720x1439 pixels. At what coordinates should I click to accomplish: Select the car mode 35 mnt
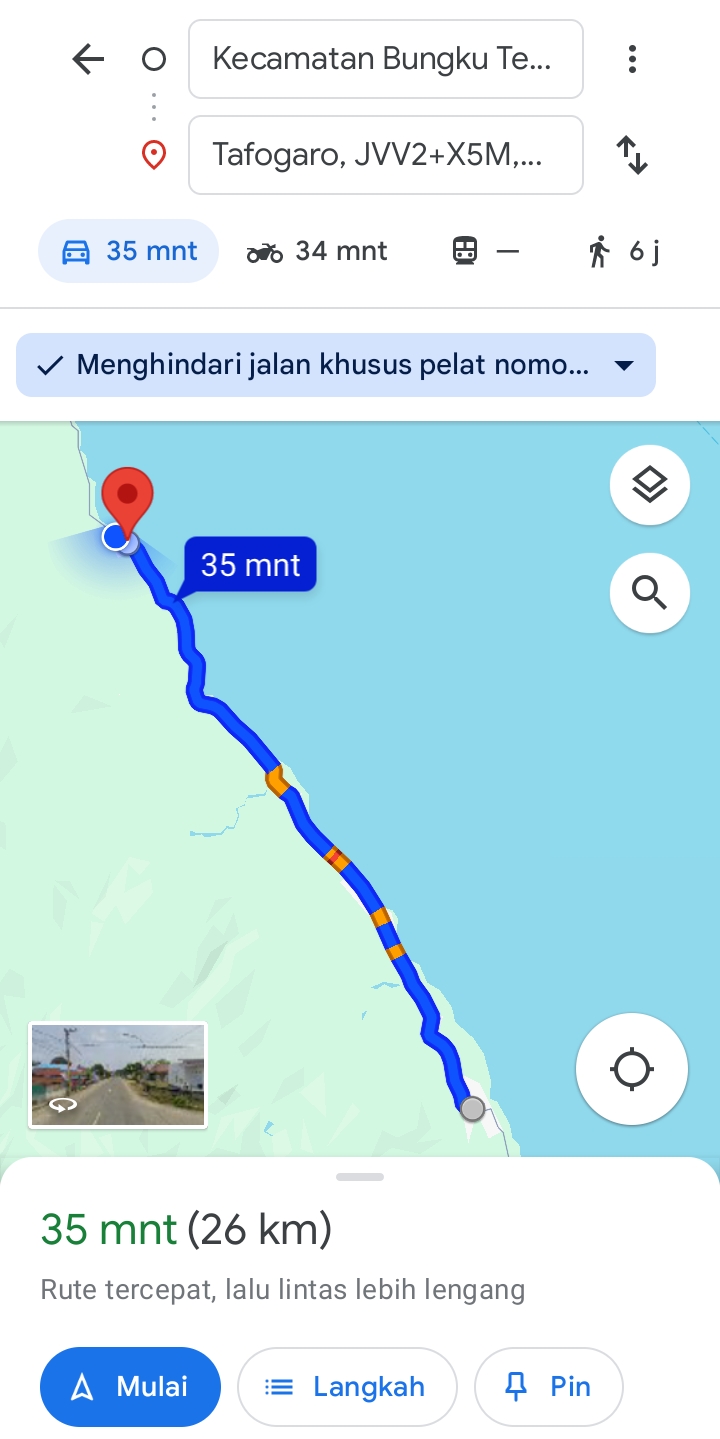[129, 251]
